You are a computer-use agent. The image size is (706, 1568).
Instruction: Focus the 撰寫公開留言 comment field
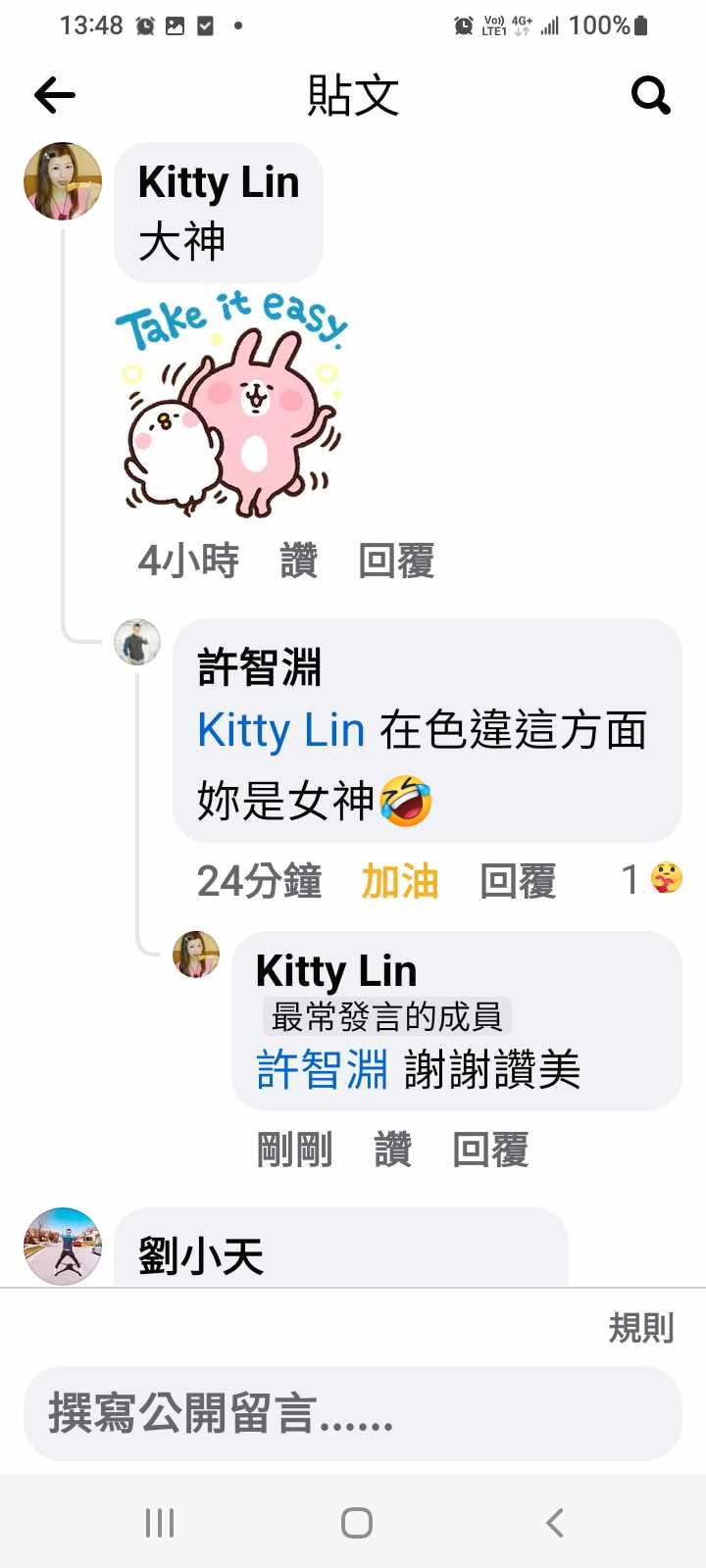coord(353,1414)
